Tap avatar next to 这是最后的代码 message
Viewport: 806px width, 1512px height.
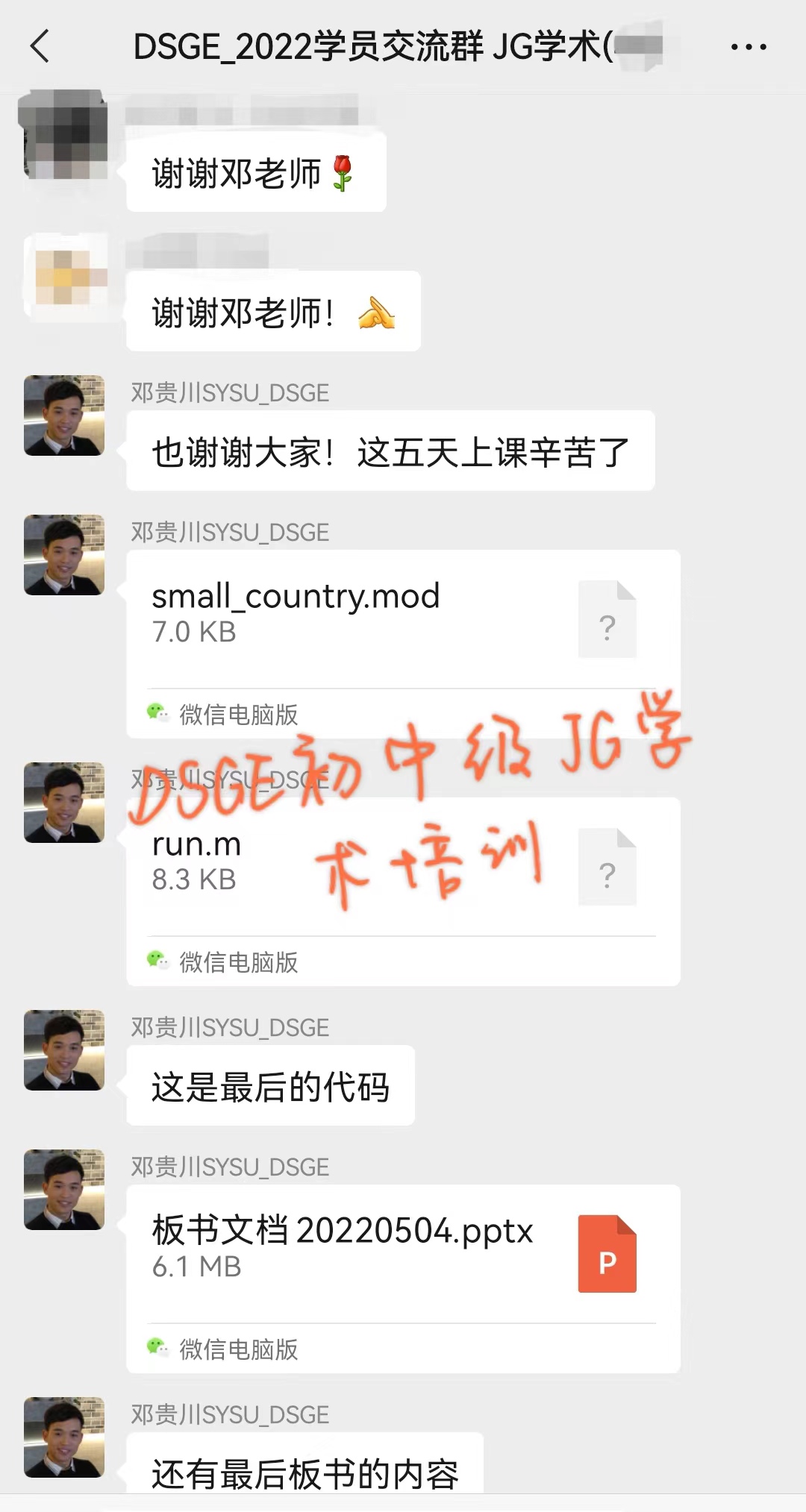[x=64, y=1050]
